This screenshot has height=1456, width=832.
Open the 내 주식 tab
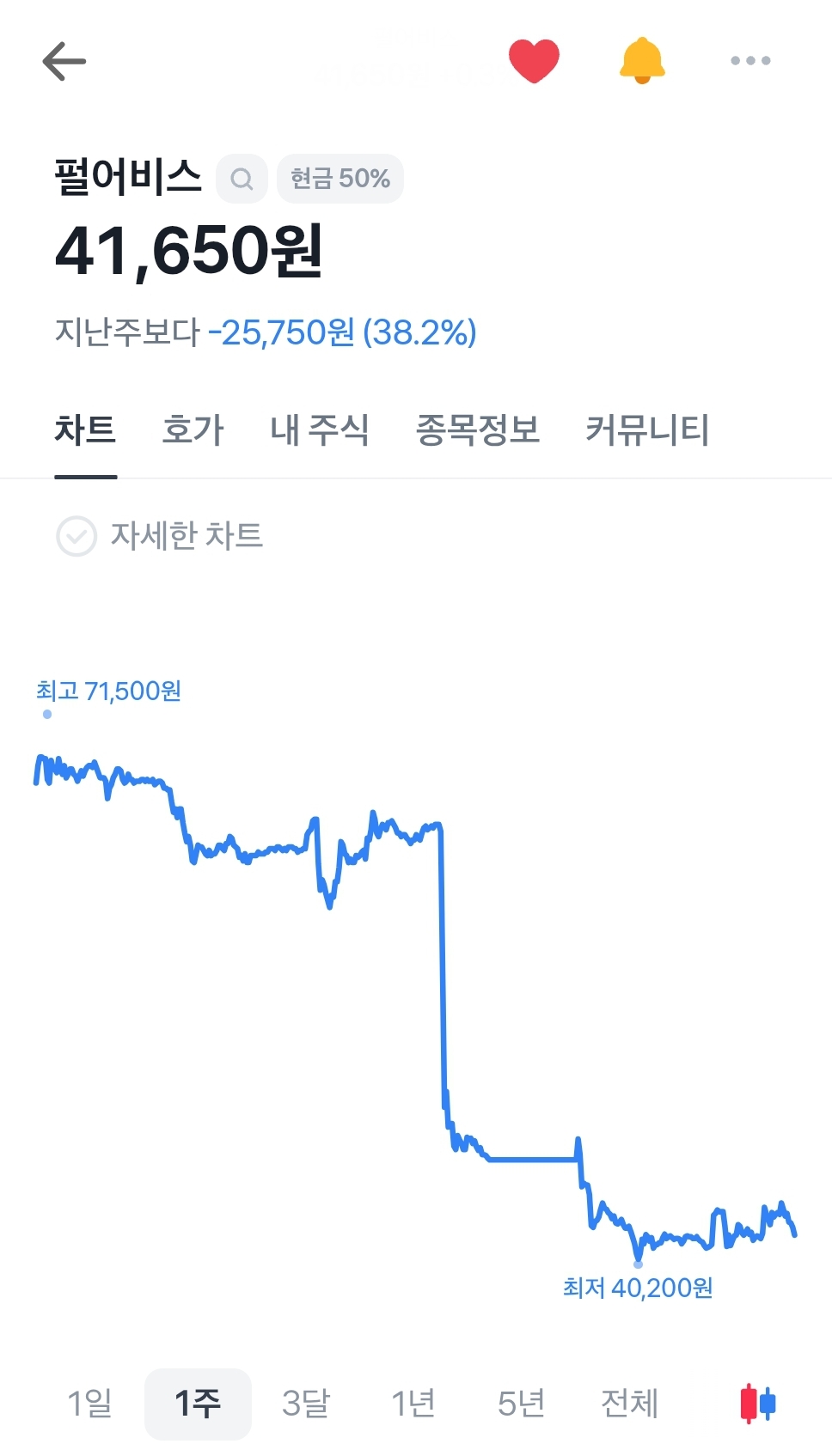pos(320,429)
